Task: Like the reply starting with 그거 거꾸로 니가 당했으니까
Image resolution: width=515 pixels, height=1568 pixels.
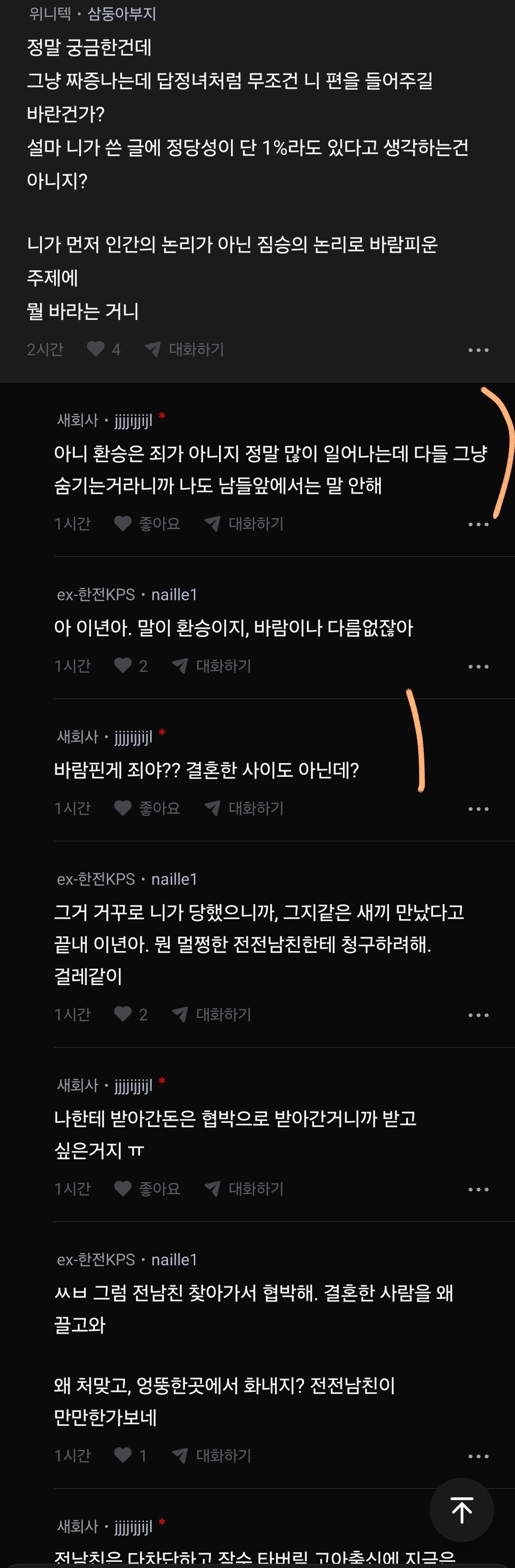Action: [x=123, y=1014]
